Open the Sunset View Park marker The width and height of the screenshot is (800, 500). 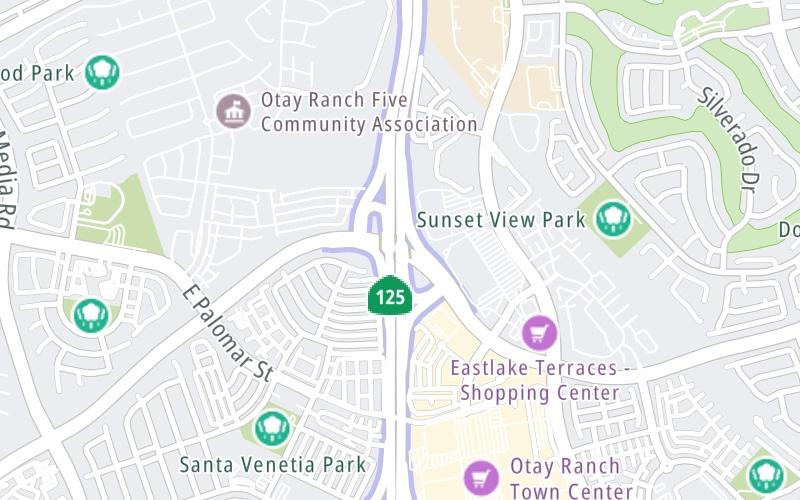tap(610, 219)
